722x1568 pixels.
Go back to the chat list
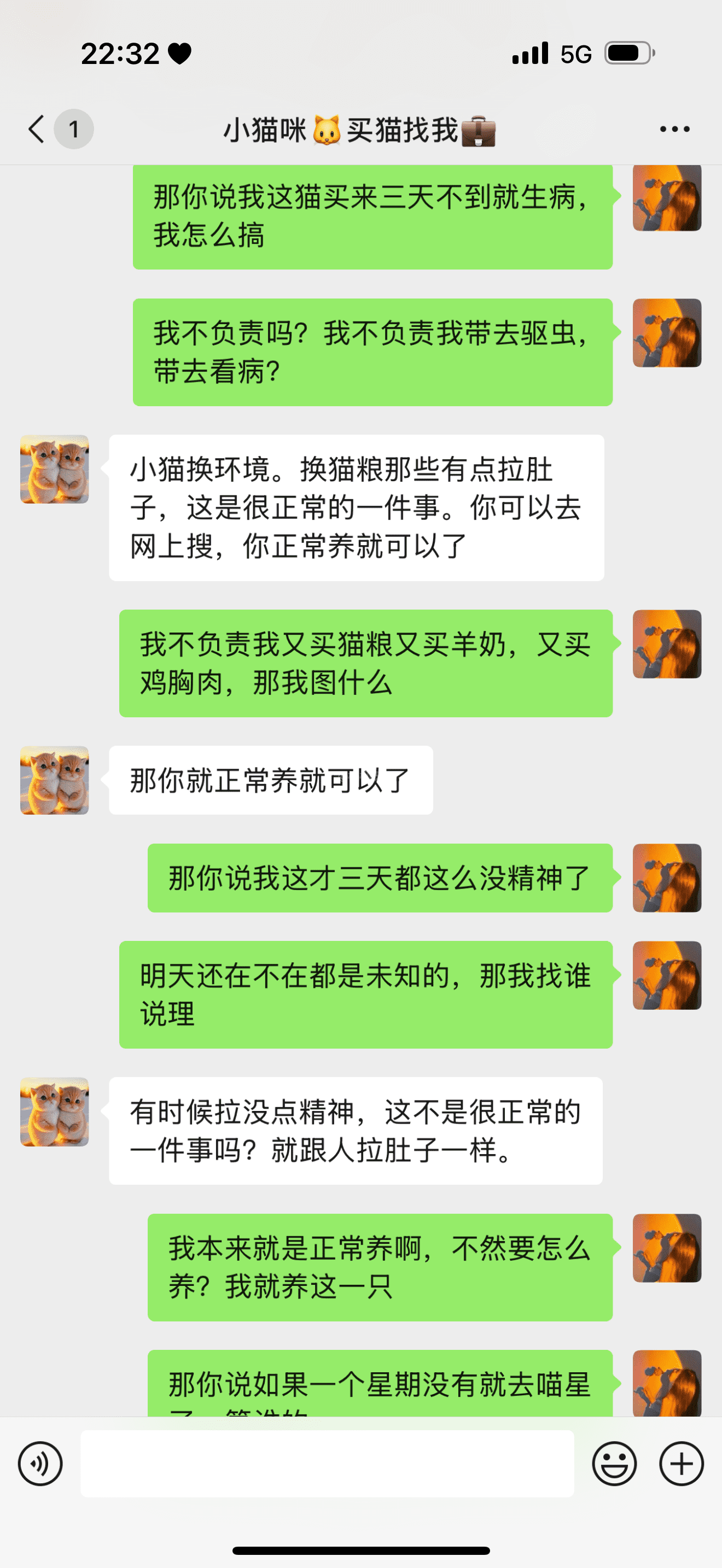37,129
